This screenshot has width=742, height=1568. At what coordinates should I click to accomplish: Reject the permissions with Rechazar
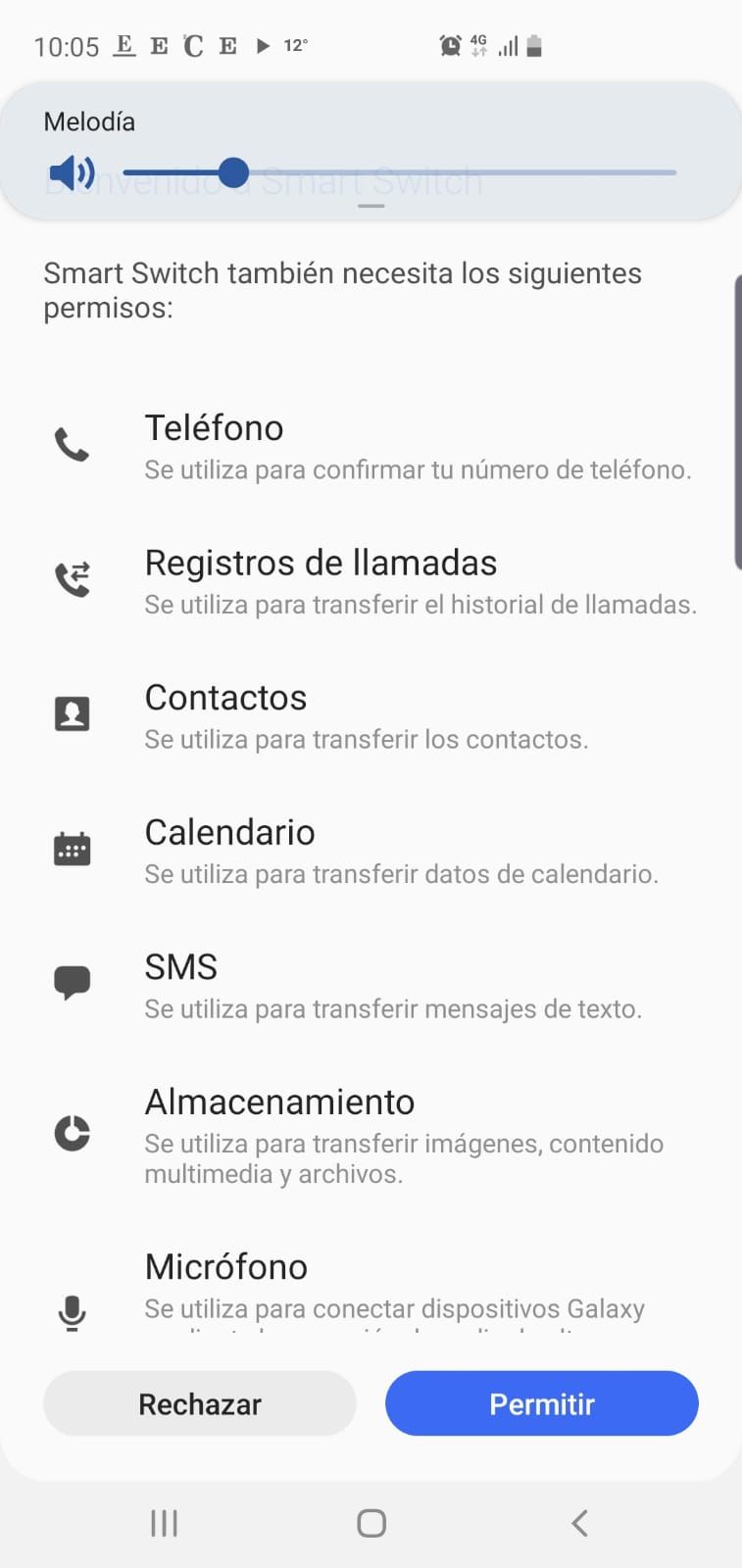(199, 1403)
